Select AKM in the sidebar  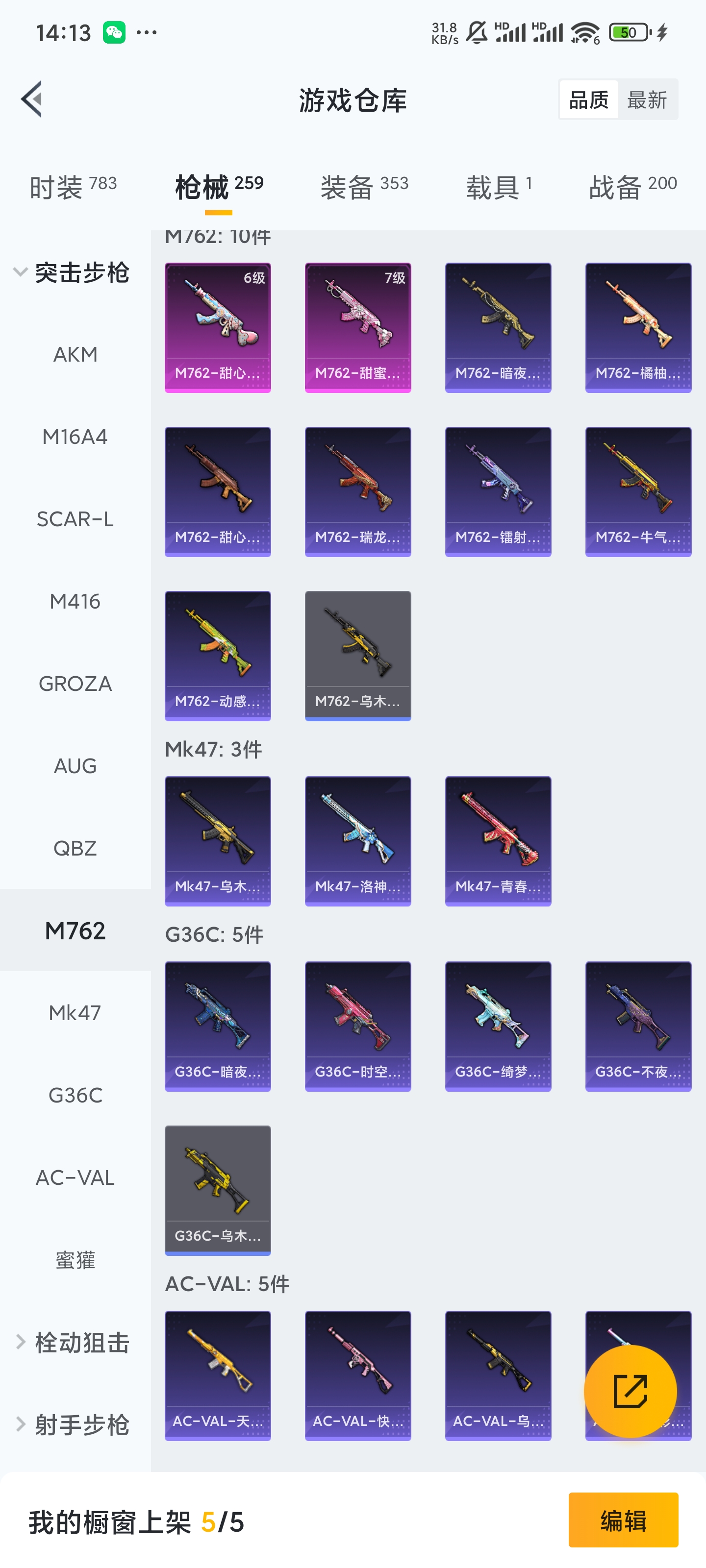(75, 354)
